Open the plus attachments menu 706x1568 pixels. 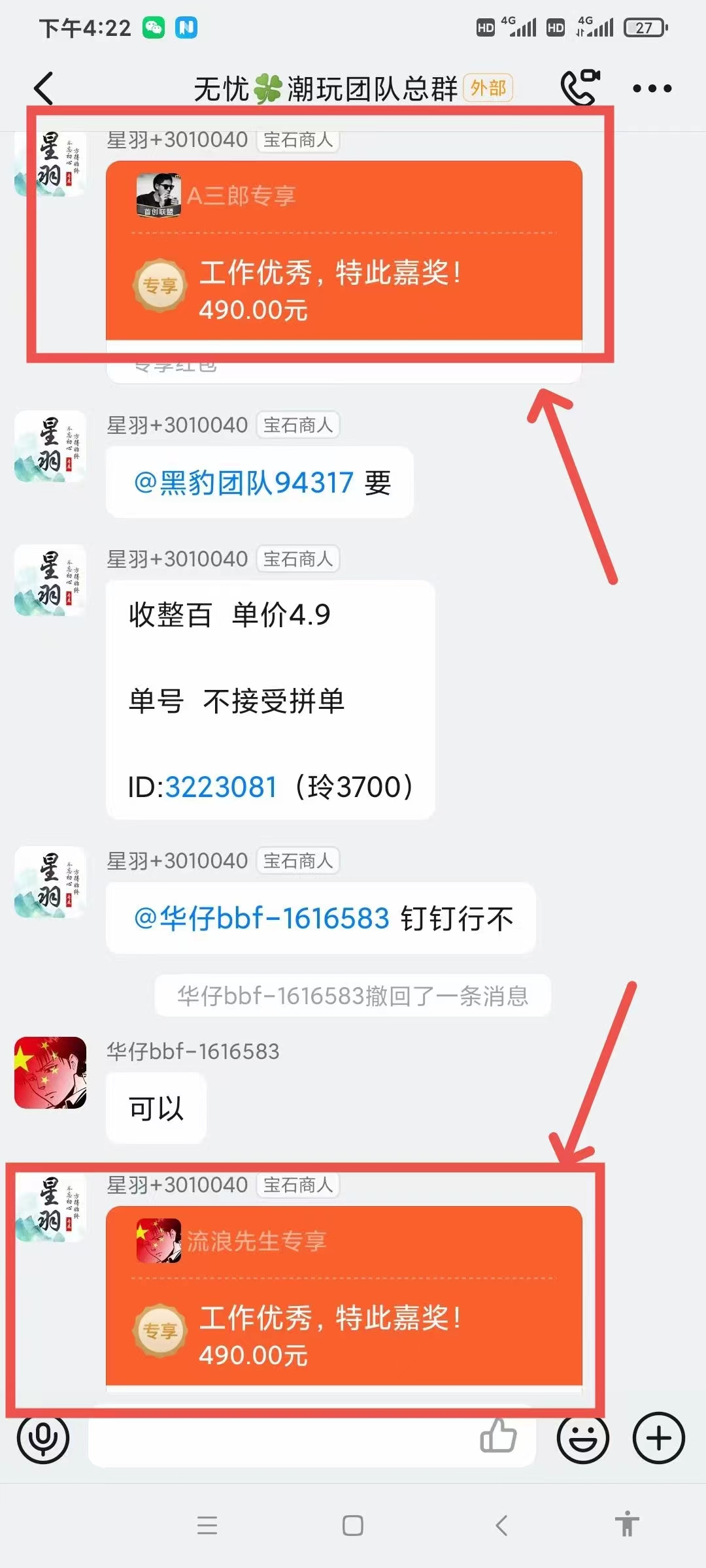click(658, 1438)
